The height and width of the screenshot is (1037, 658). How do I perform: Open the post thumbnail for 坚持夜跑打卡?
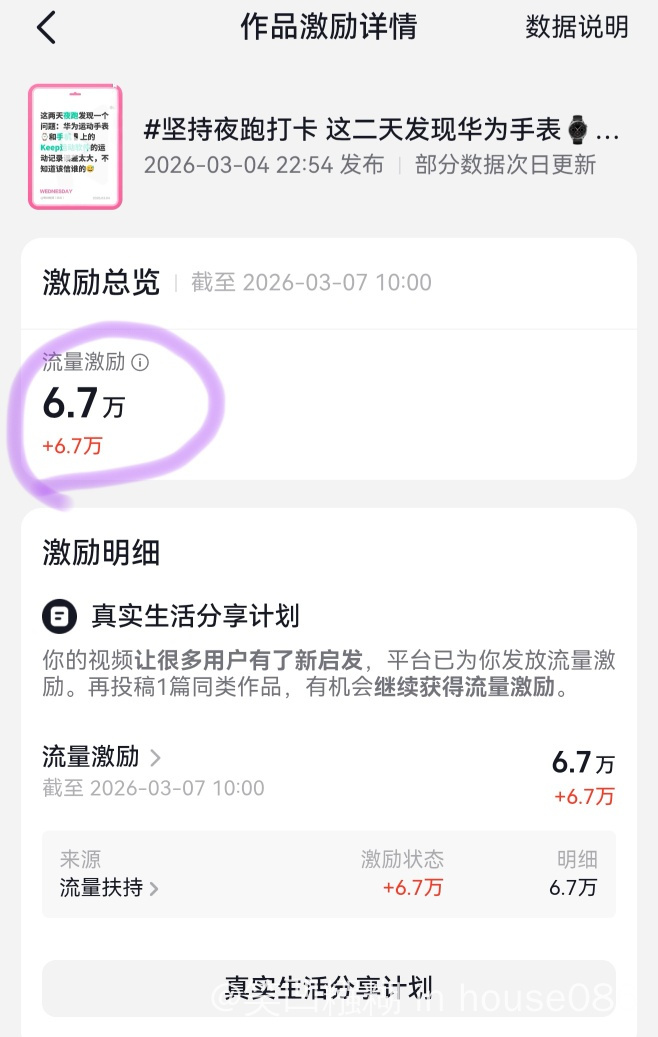[x=75, y=146]
